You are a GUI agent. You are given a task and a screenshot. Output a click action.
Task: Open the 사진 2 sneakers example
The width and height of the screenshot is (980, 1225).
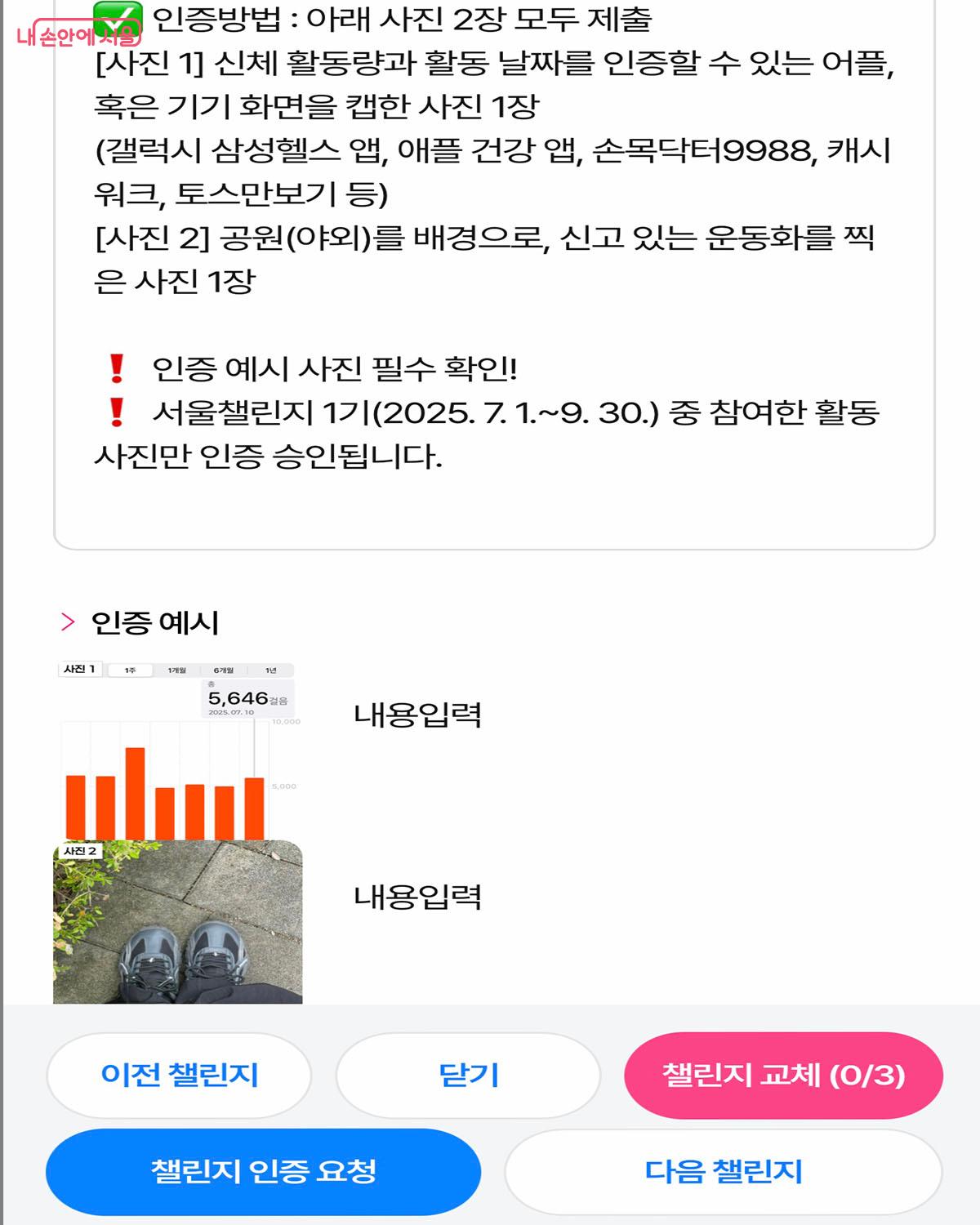coord(178,923)
